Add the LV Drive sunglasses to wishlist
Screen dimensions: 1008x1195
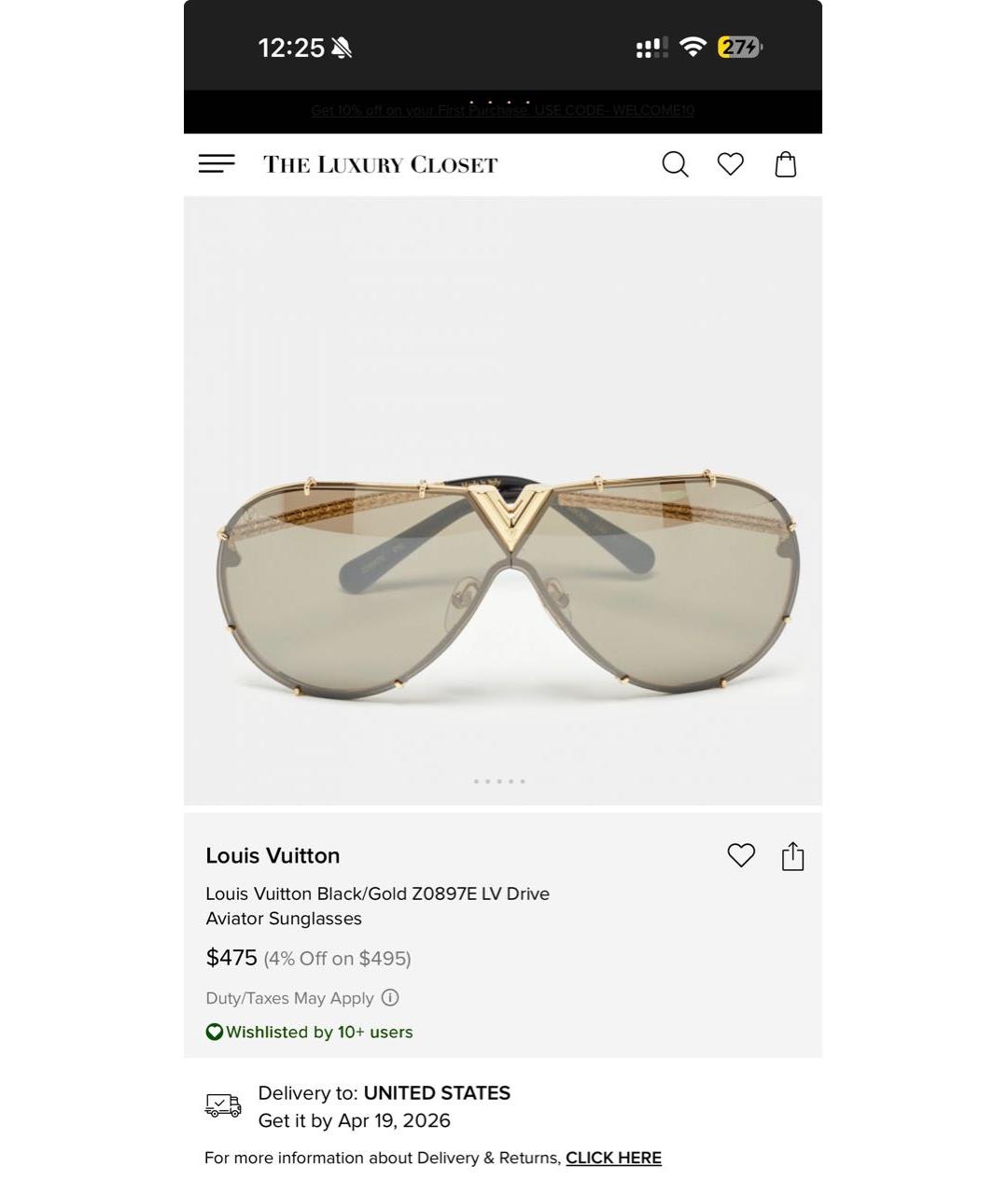[x=740, y=855]
